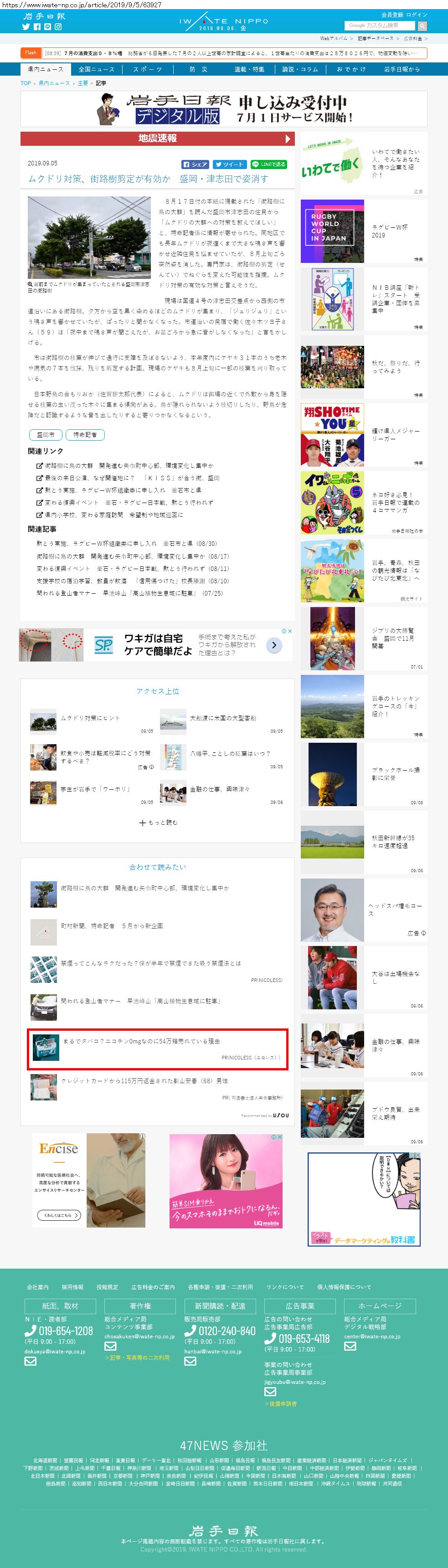The height and width of the screenshot is (1568, 448).
Task: Open the ログイン link
Action: (417, 15)
